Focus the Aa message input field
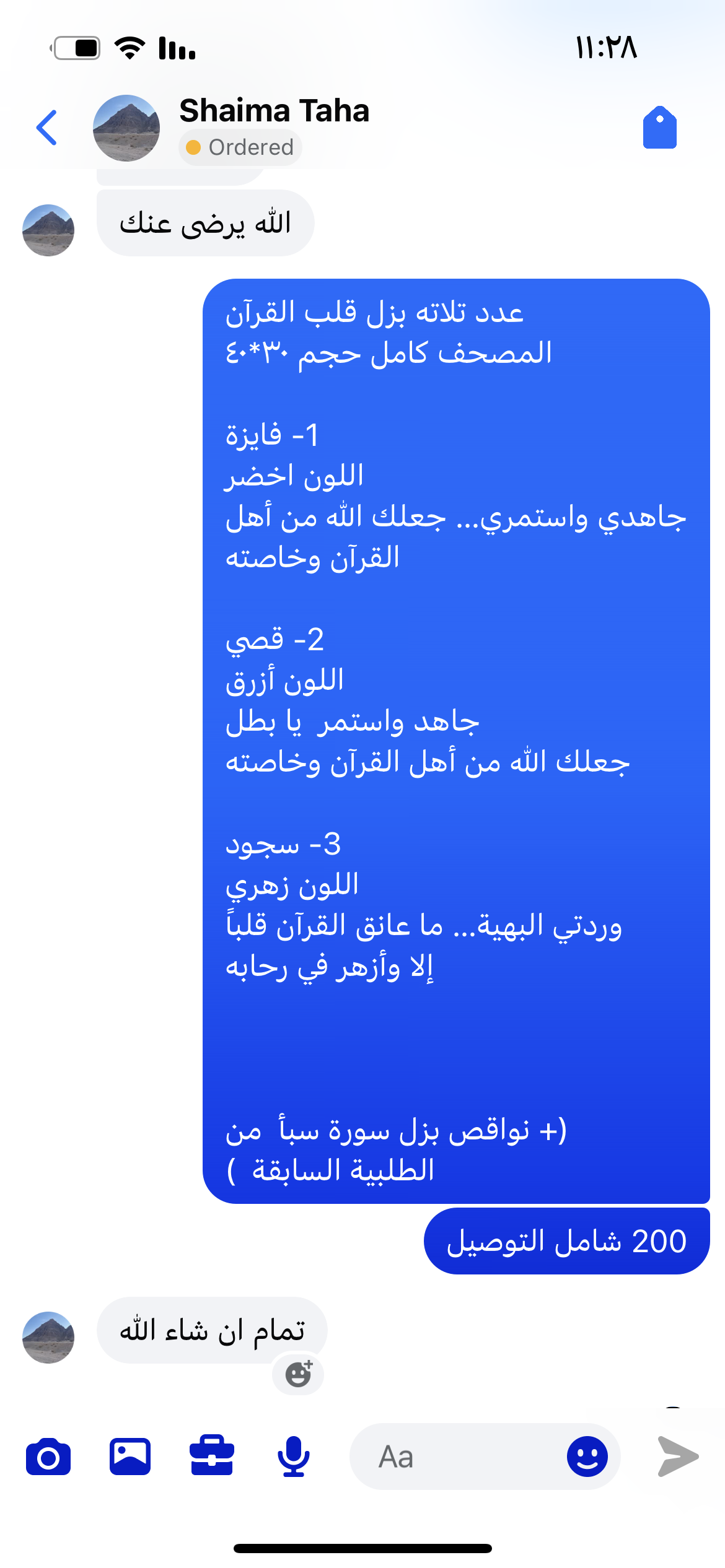This screenshot has width=725, height=1568. click(459, 1457)
